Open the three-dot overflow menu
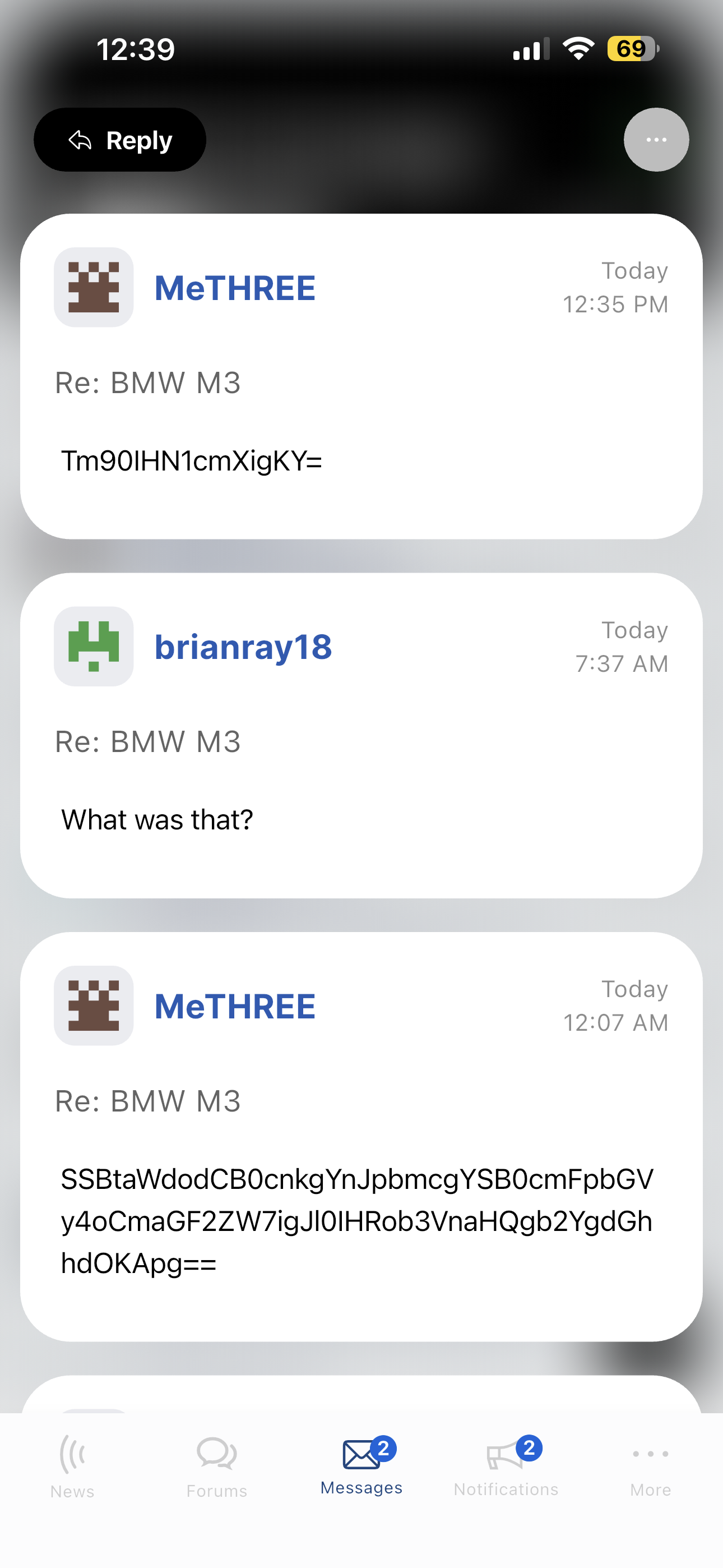The height and width of the screenshot is (1568, 723). [x=656, y=140]
